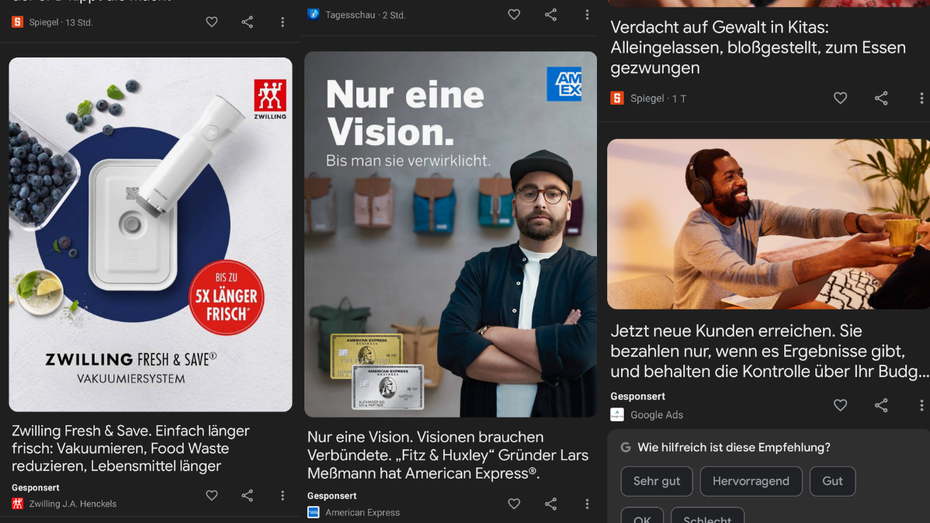
Task: Like the American Express ad
Action: pos(514,503)
